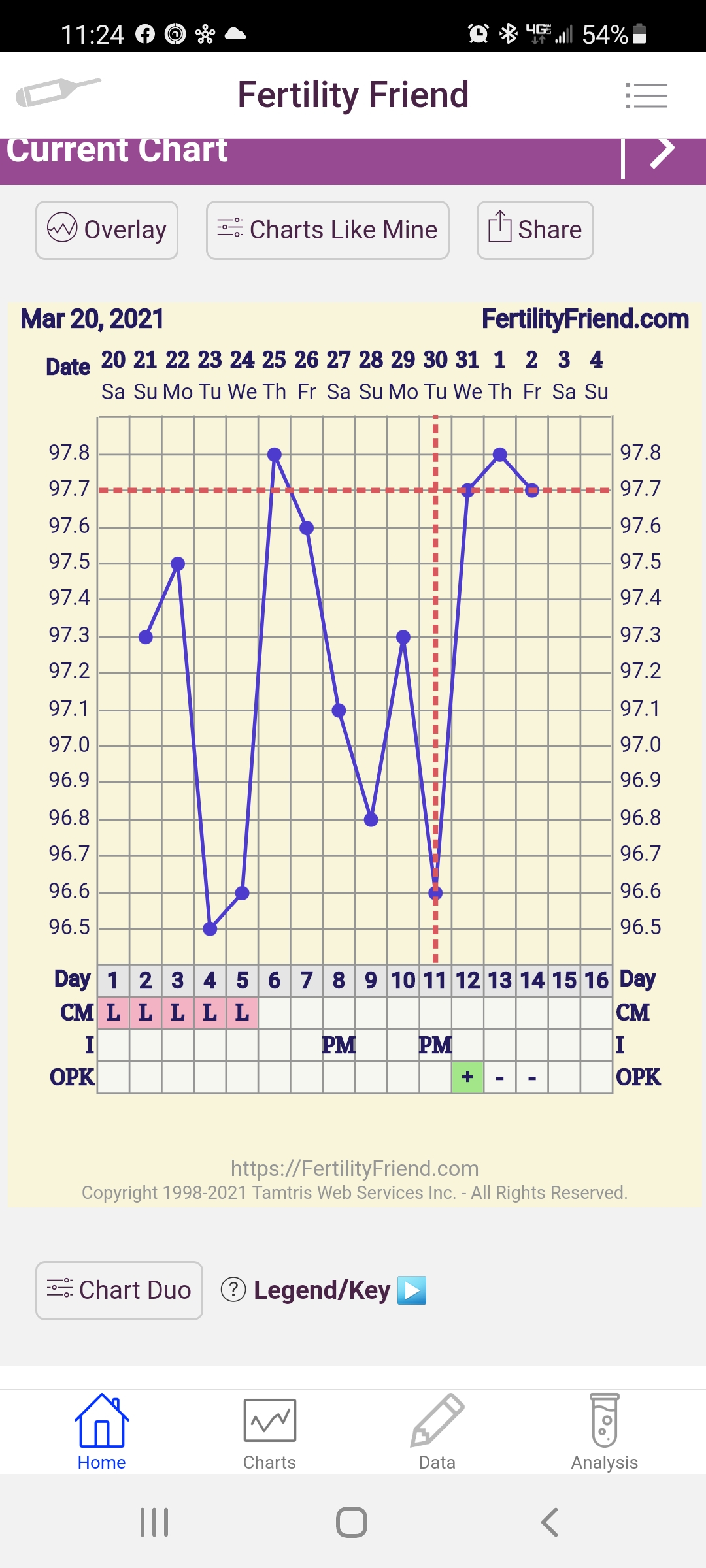Viewport: 706px width, 1568px height.
Task: Switch to the Analysis tab
Action: [604, 1434]
